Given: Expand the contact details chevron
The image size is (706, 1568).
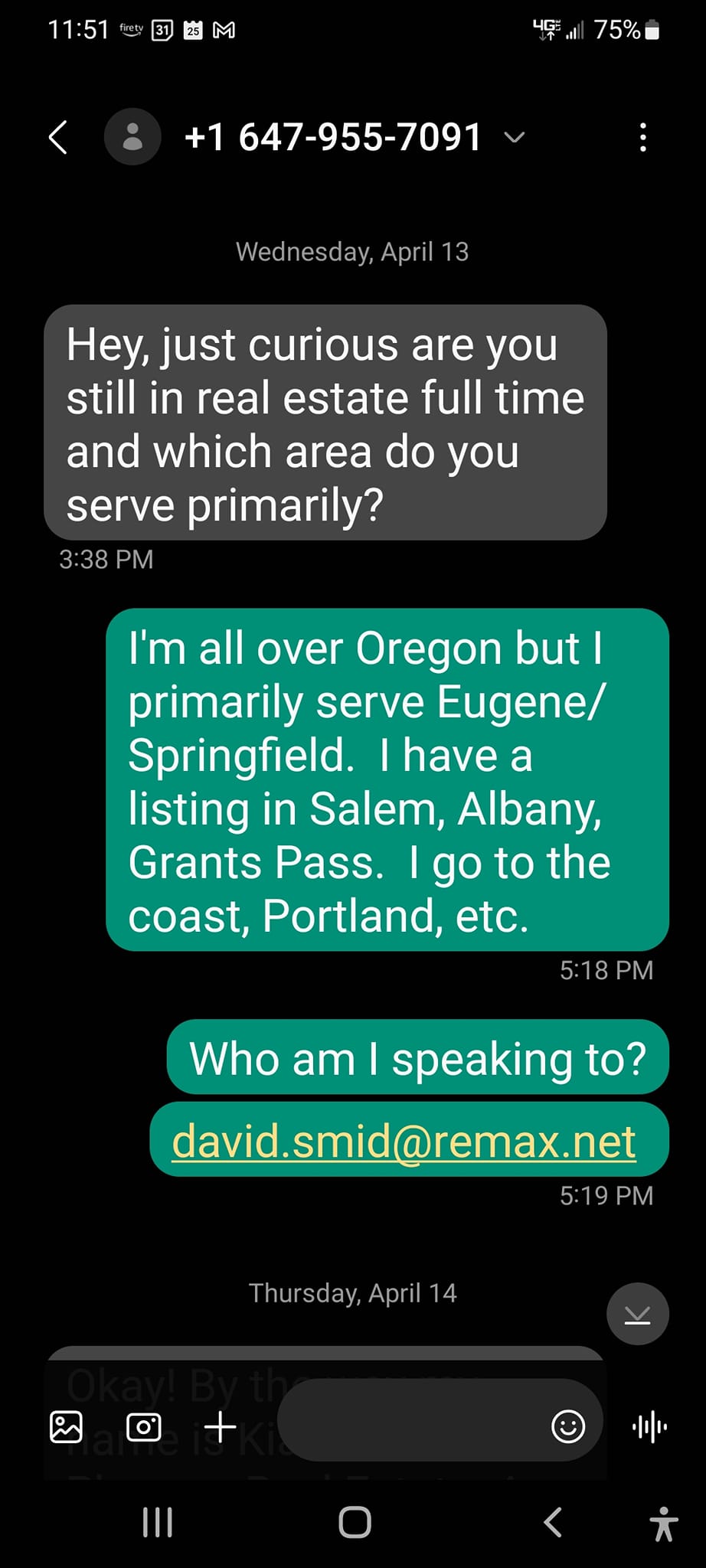Looking at the screenshot, I should pyautogui.click(x=515, y=138).
